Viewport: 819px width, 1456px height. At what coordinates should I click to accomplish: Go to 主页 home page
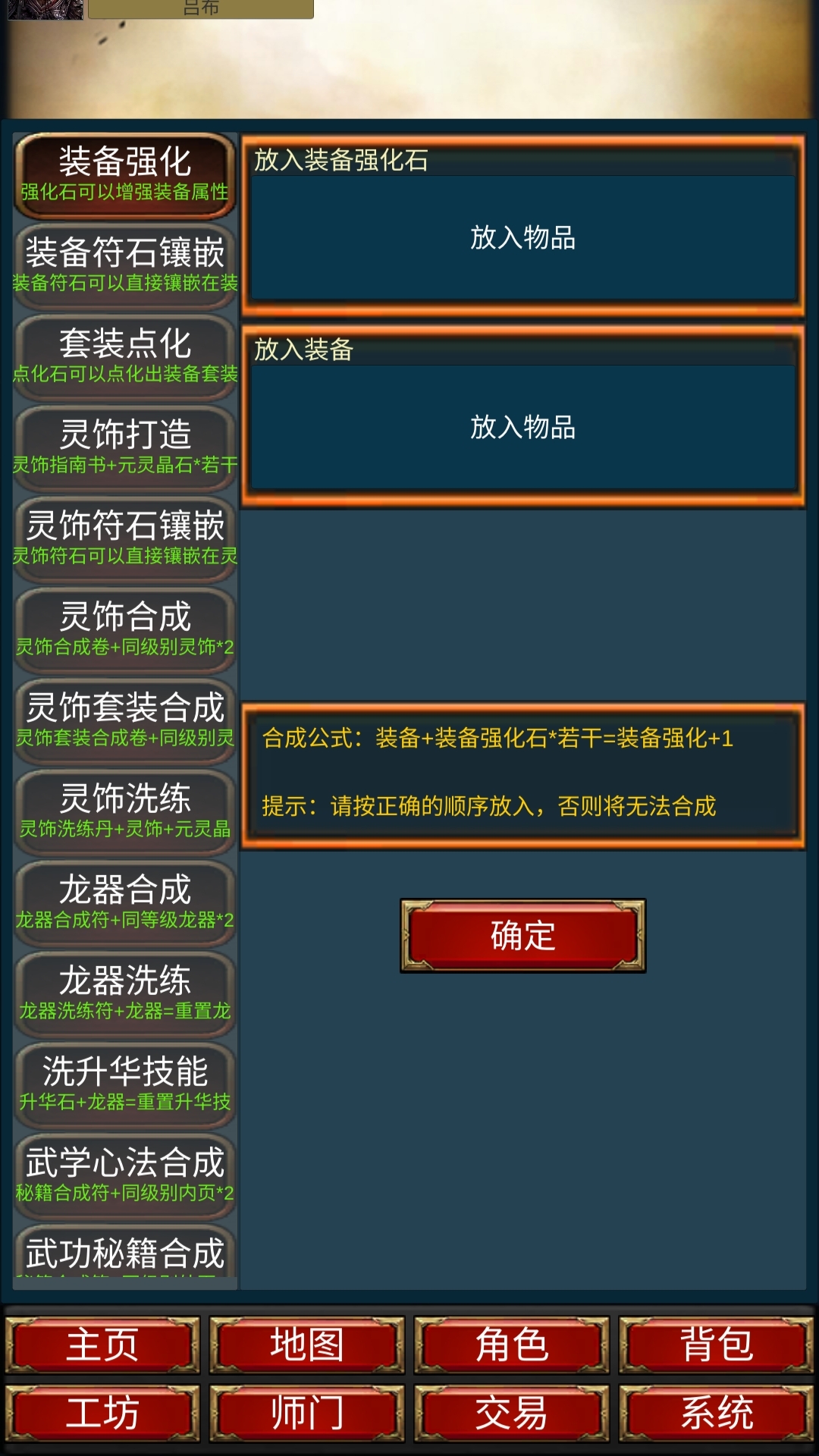tap(102, 1345)
